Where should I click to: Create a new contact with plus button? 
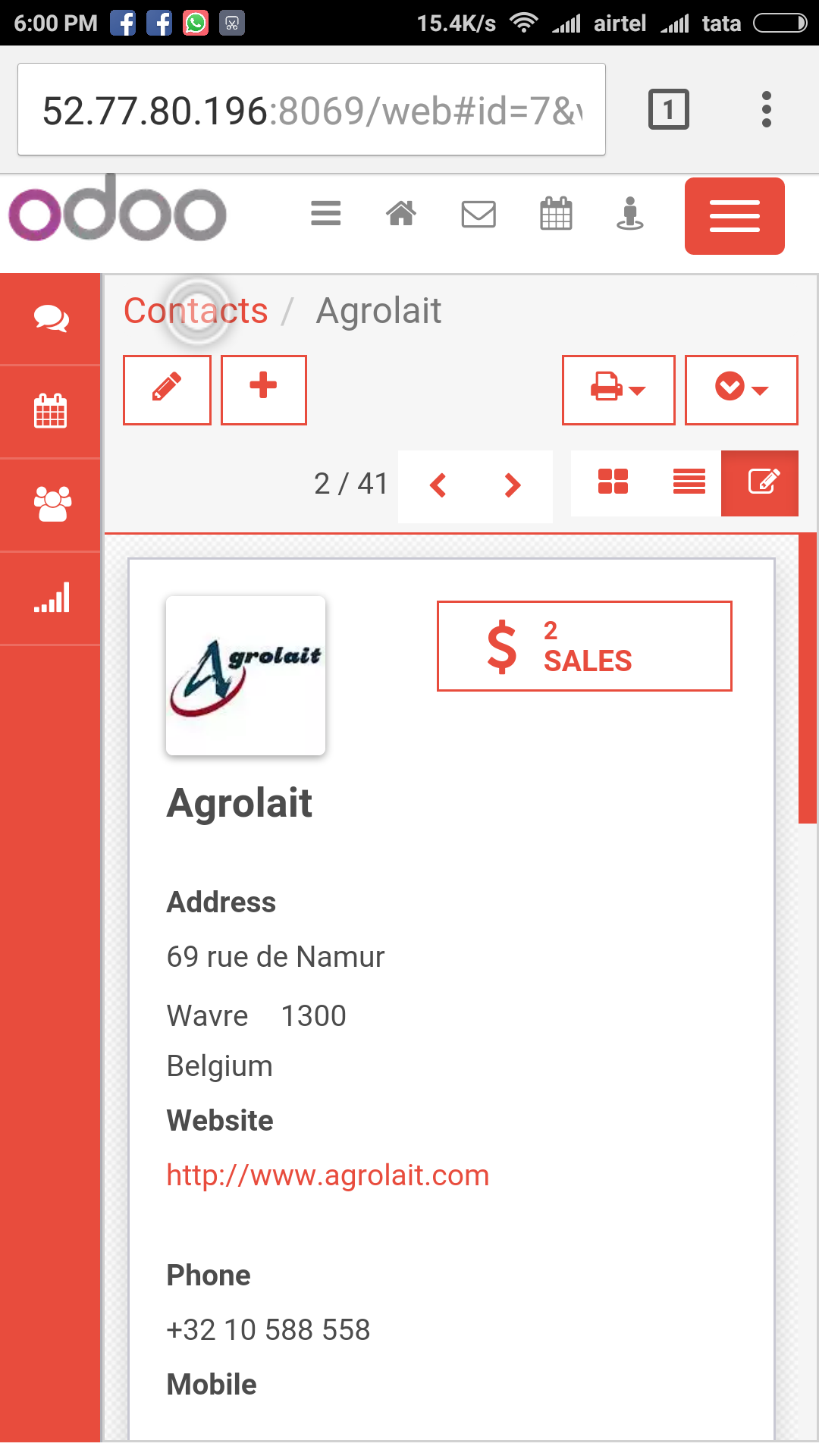263,390
